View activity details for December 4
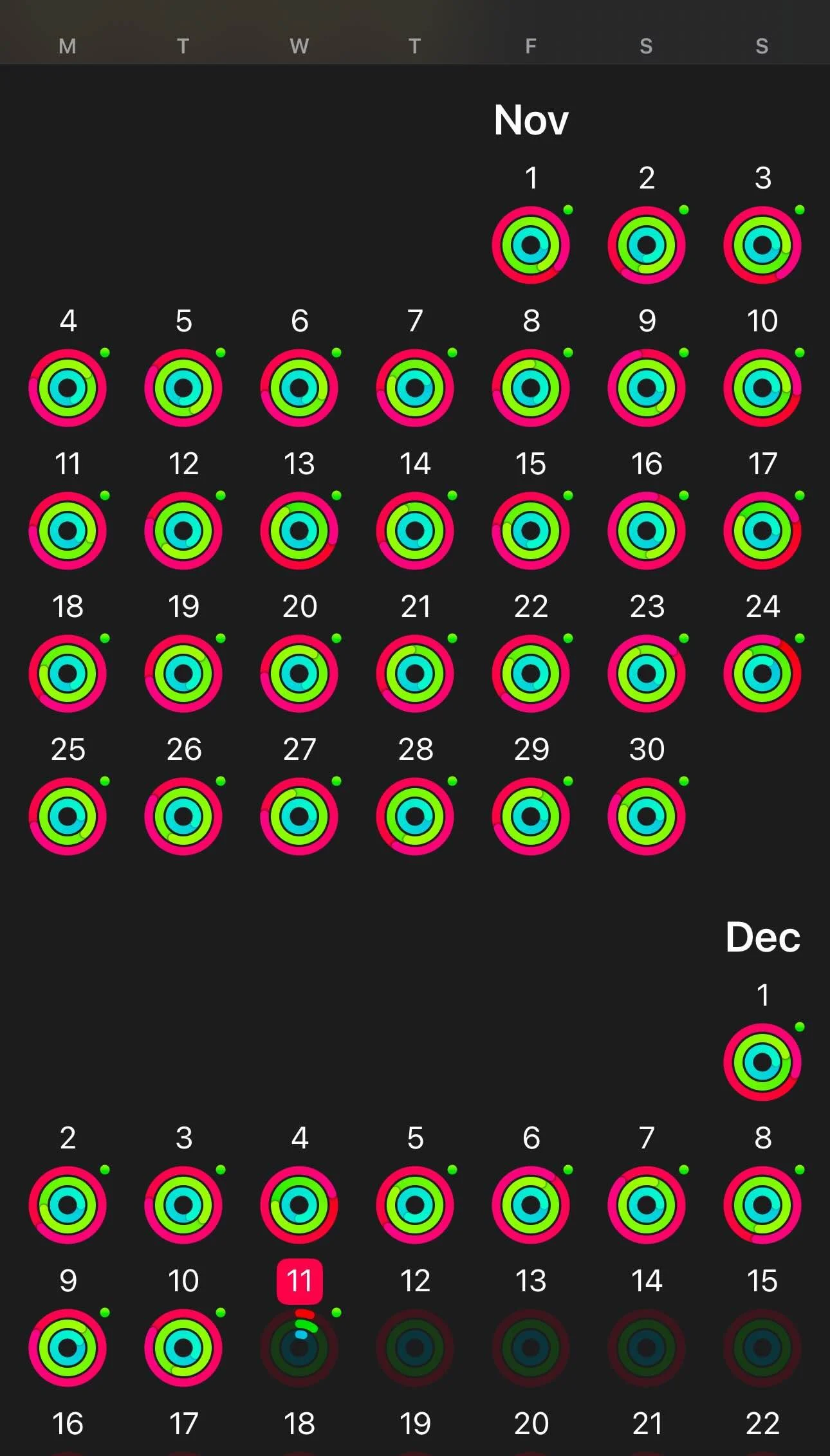Viewport: 830px width, 1456px height. [299, 1205]
